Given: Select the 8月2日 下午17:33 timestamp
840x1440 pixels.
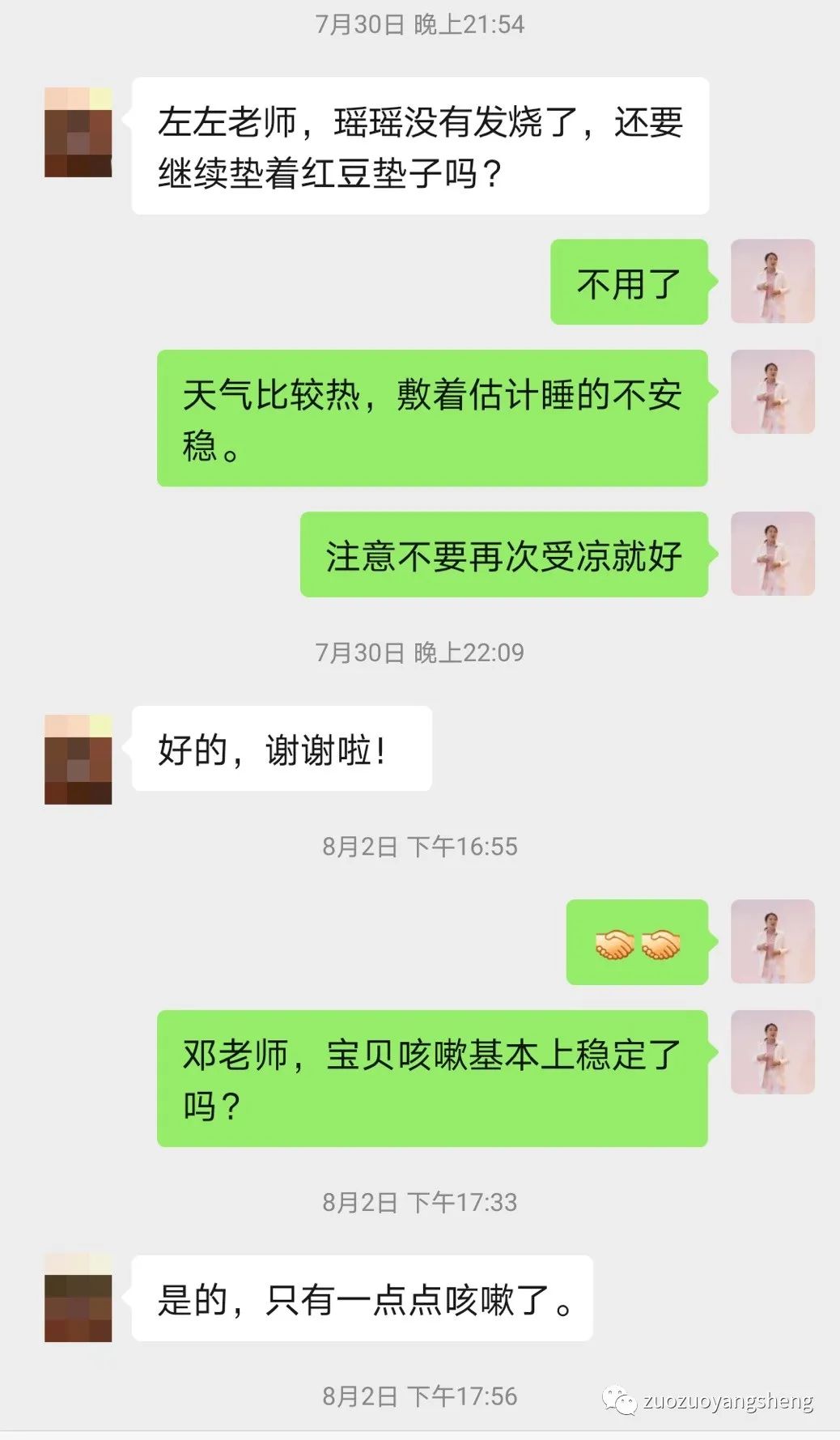Looking at the screenshot, I should coord(420,1203).
